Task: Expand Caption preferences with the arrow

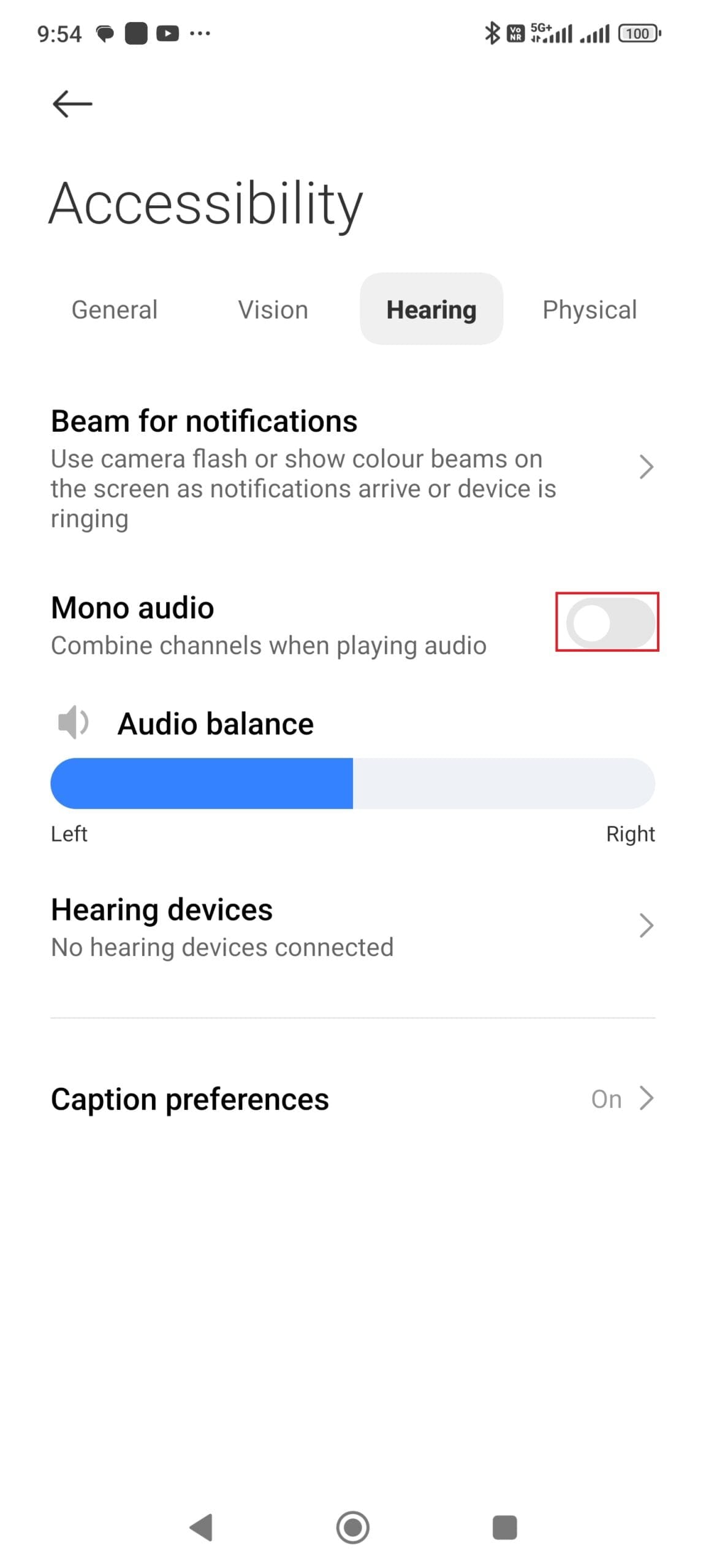Action: coord(648,1099)
